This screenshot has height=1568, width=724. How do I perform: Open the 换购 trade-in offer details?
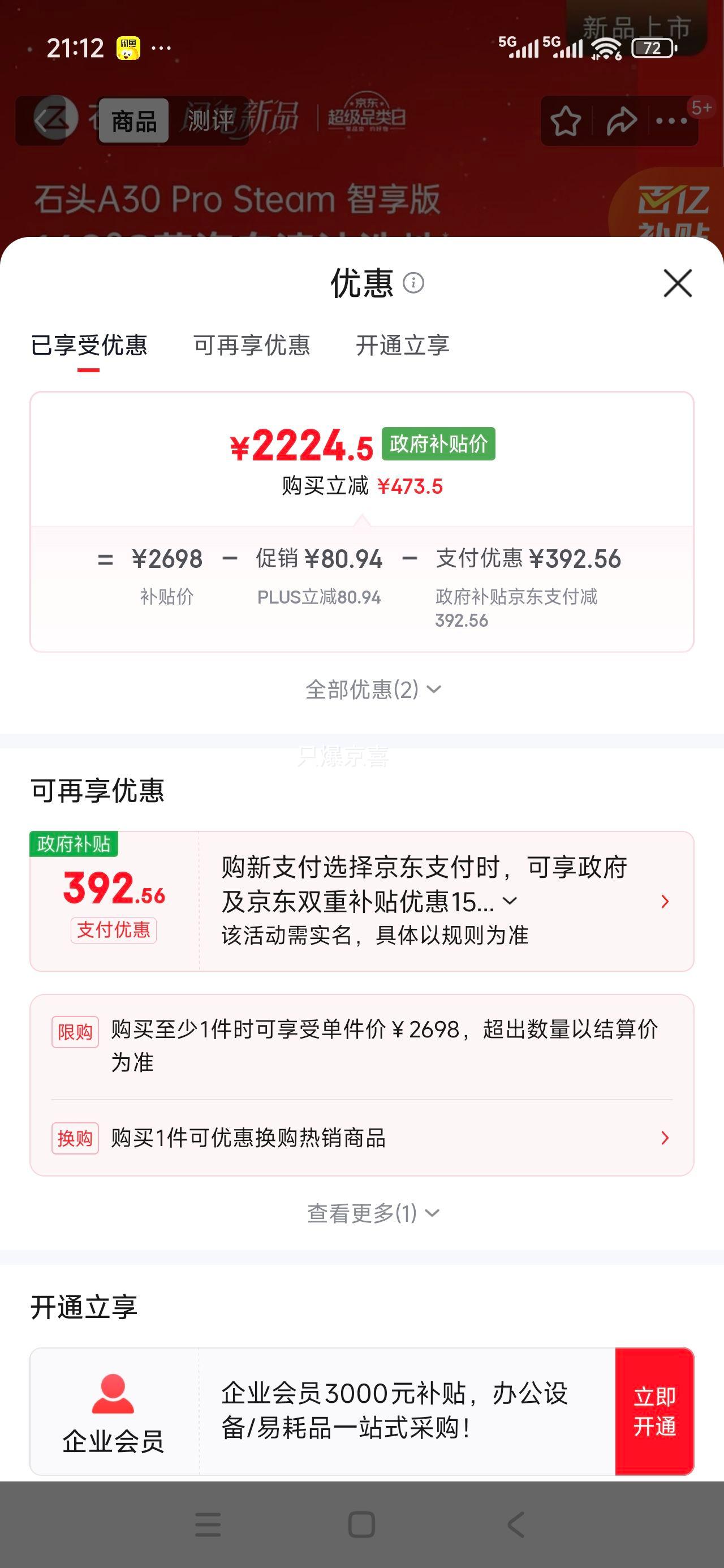coord(666,1139)
